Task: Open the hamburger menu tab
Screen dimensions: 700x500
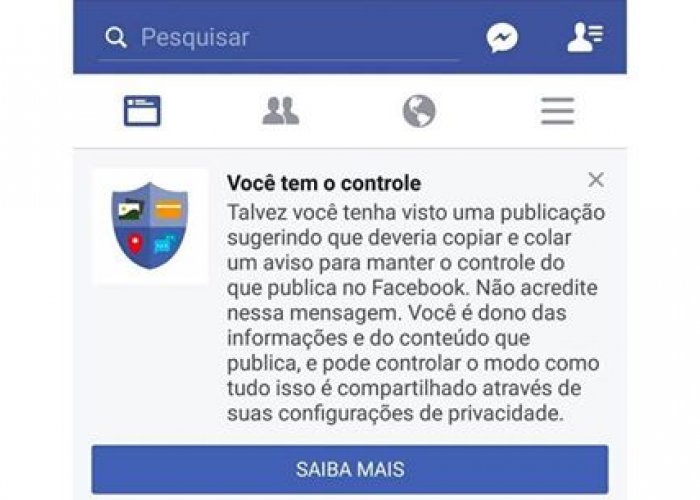Action: tap(558, 111)
